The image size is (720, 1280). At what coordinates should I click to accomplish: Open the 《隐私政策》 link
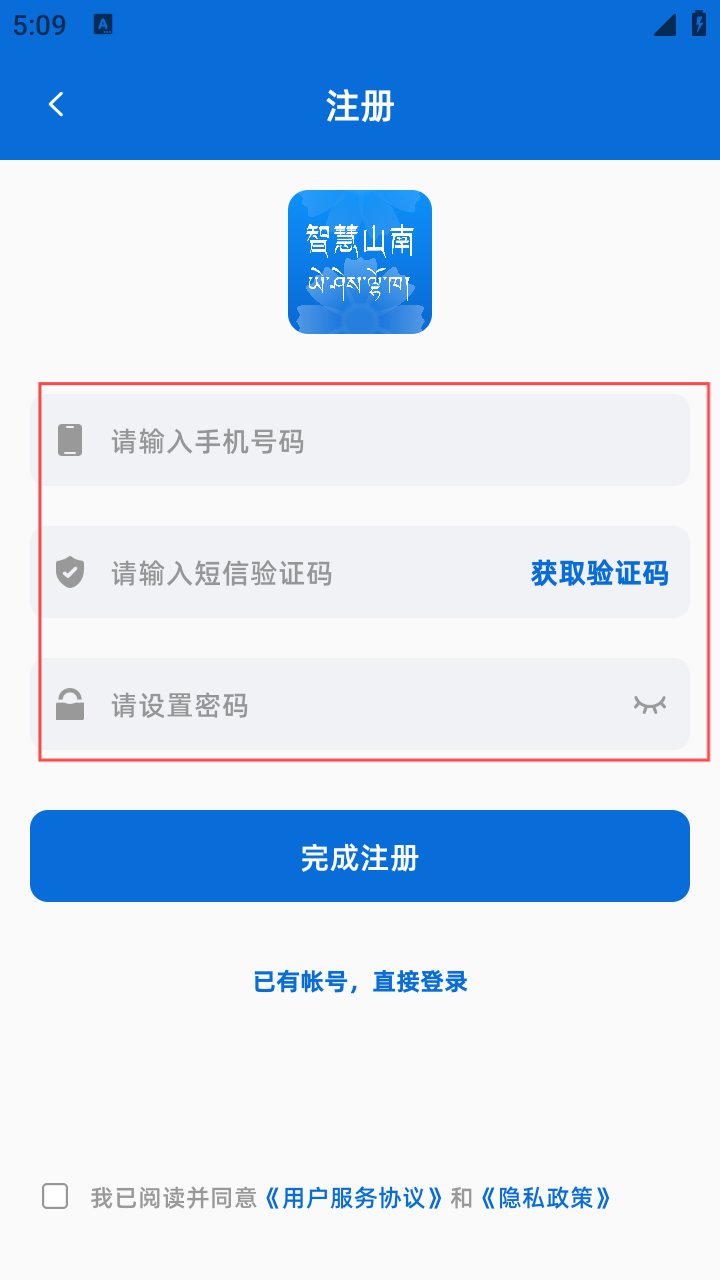tap(545, 1197)
